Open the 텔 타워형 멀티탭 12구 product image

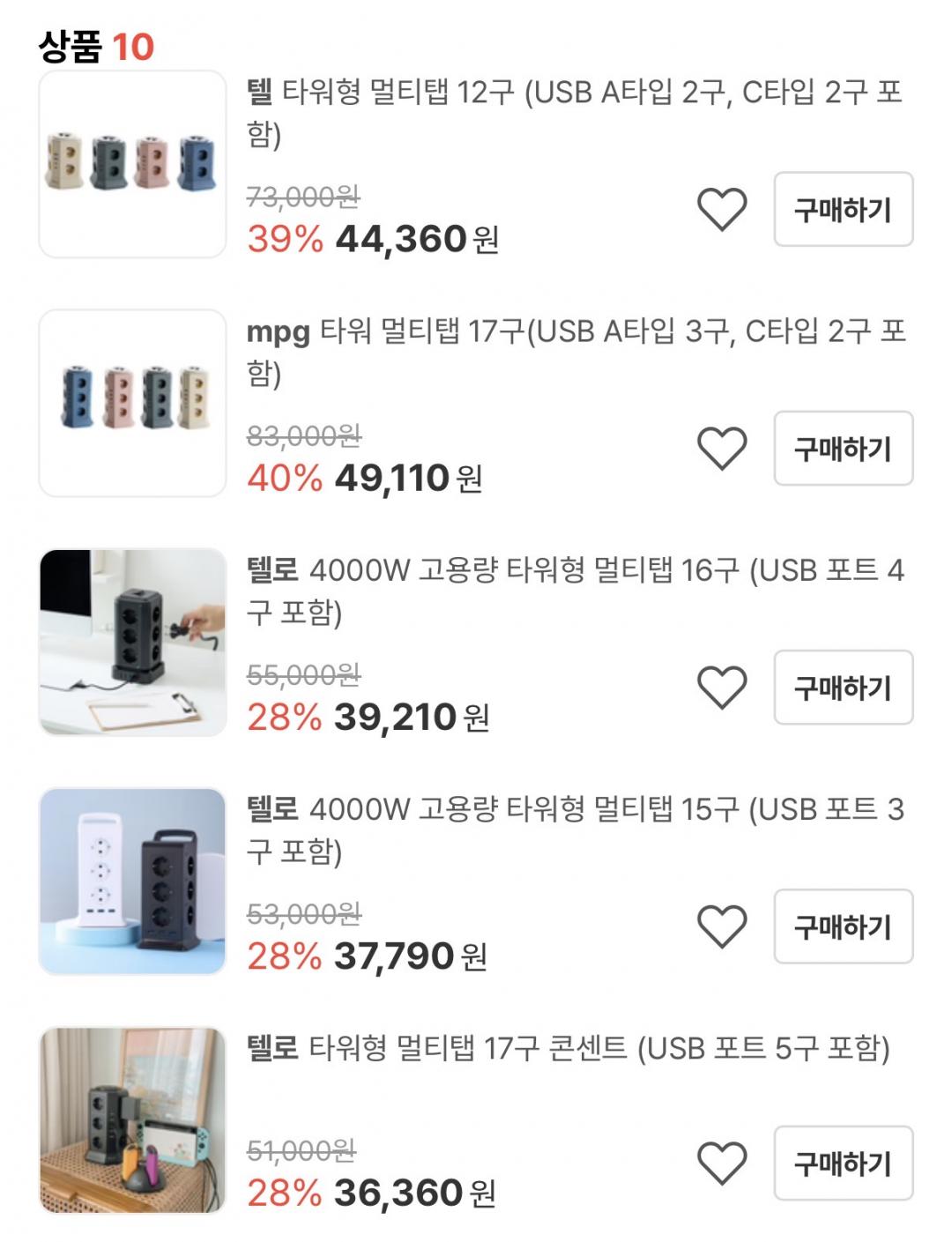point(133,164)
